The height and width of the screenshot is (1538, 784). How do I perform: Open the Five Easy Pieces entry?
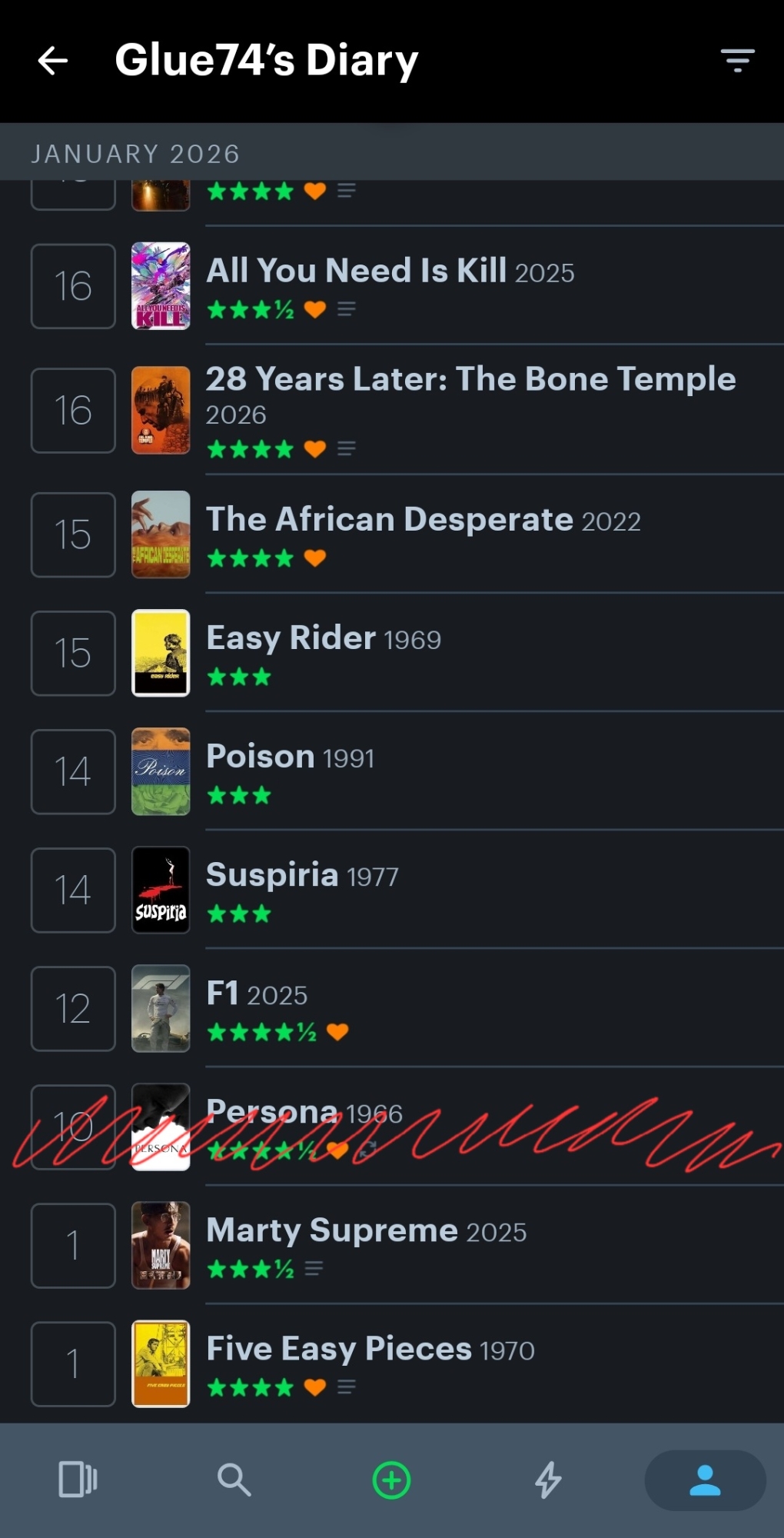[x=370, y=1350]
